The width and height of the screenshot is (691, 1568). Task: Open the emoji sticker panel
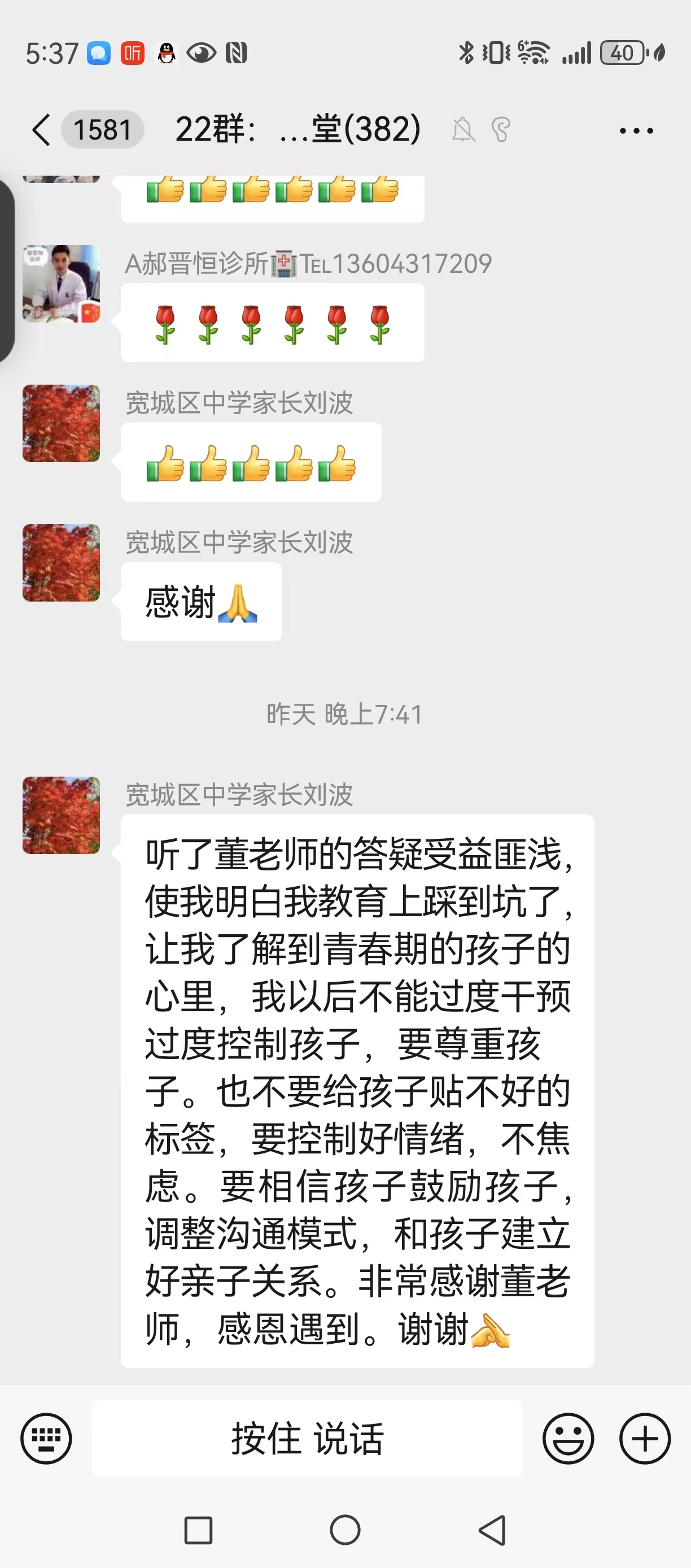pyautogui.click(x=567, y=1438)
